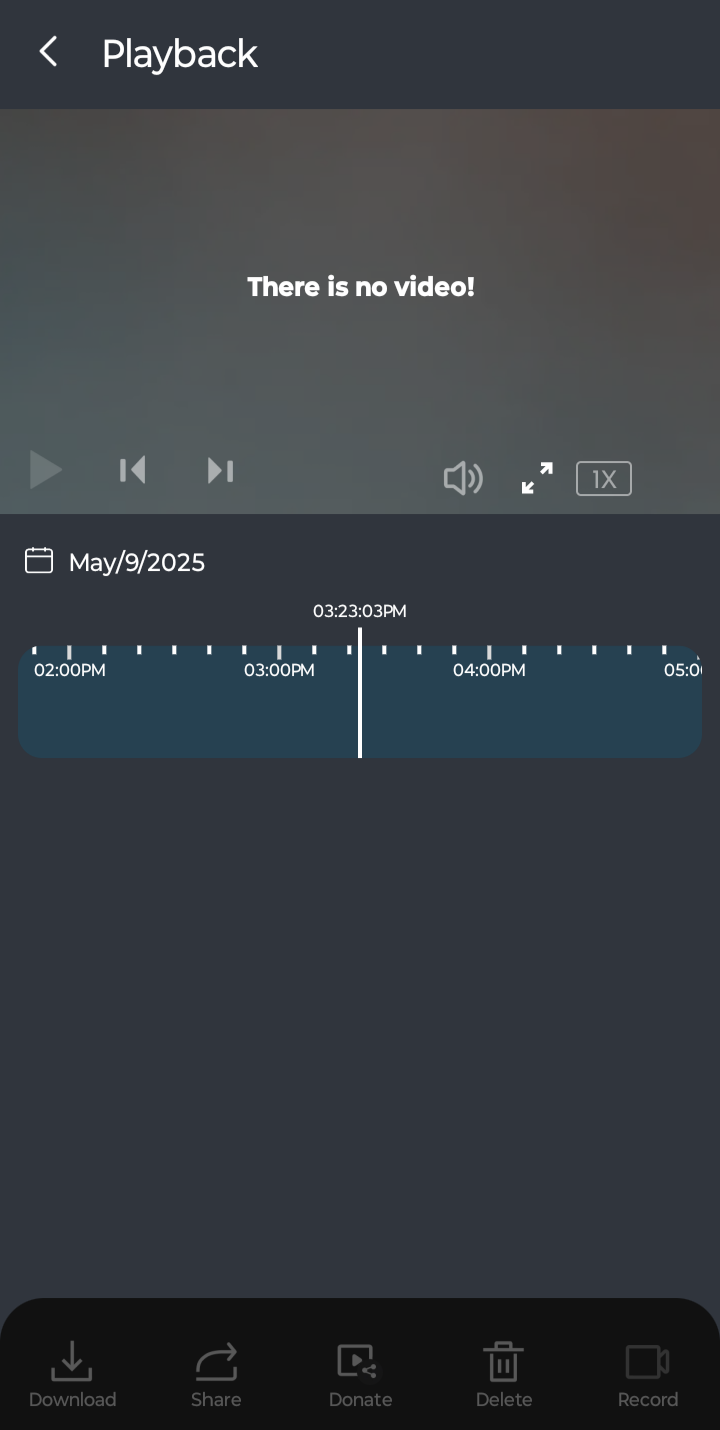Enter fullscreen video mode
Viewport: 720px width, 1430px height.
(537, 478)
